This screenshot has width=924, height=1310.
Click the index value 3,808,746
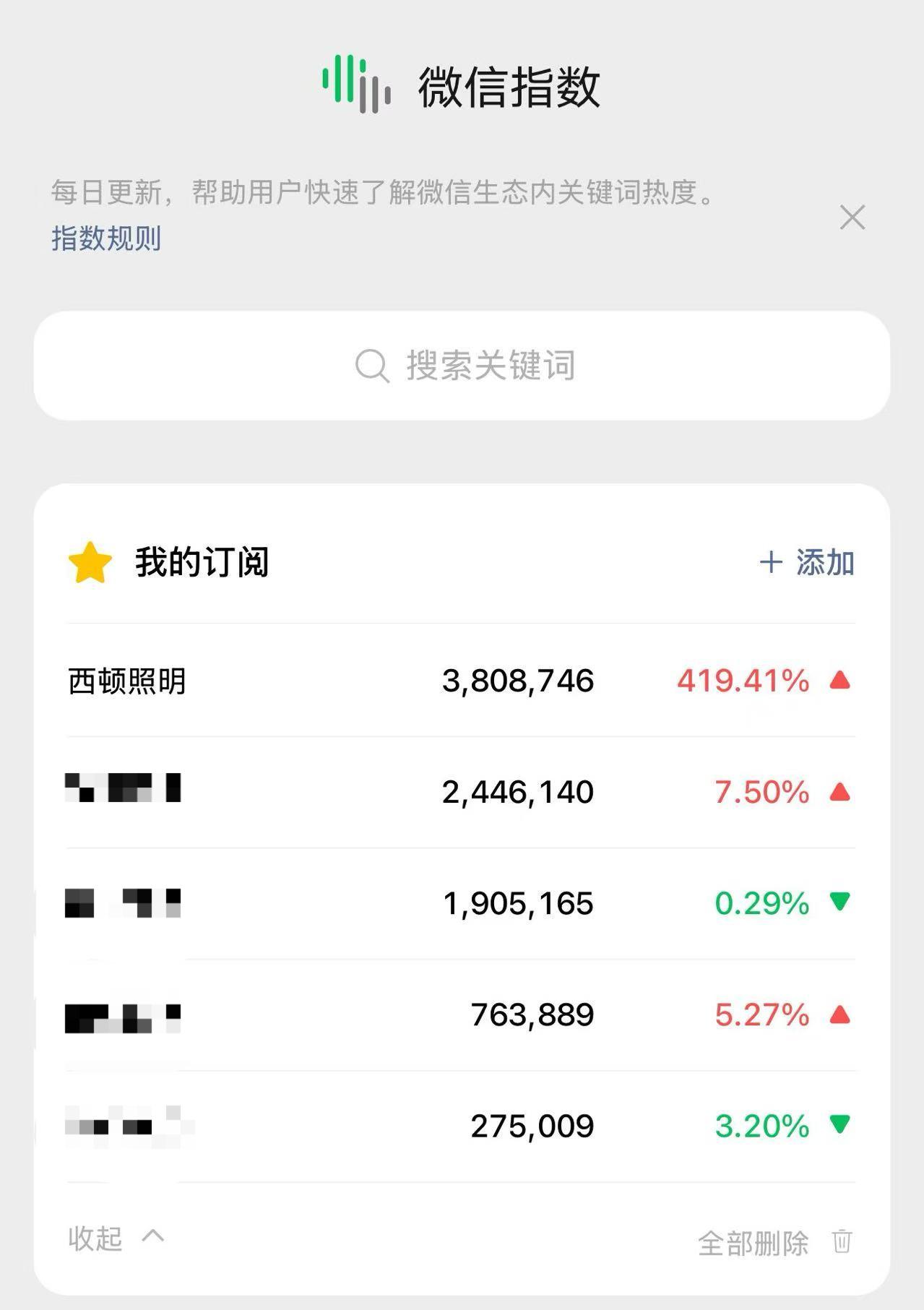point(517,679)
